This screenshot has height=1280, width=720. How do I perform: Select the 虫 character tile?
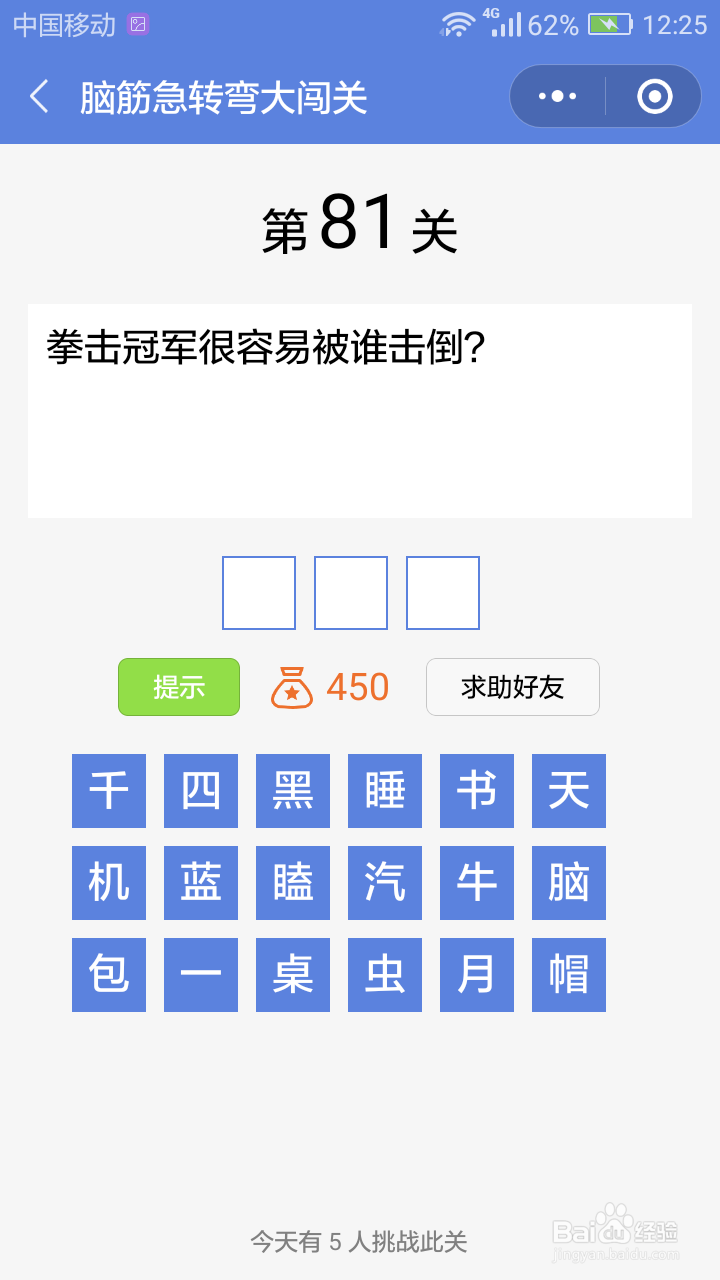[384, 975]
